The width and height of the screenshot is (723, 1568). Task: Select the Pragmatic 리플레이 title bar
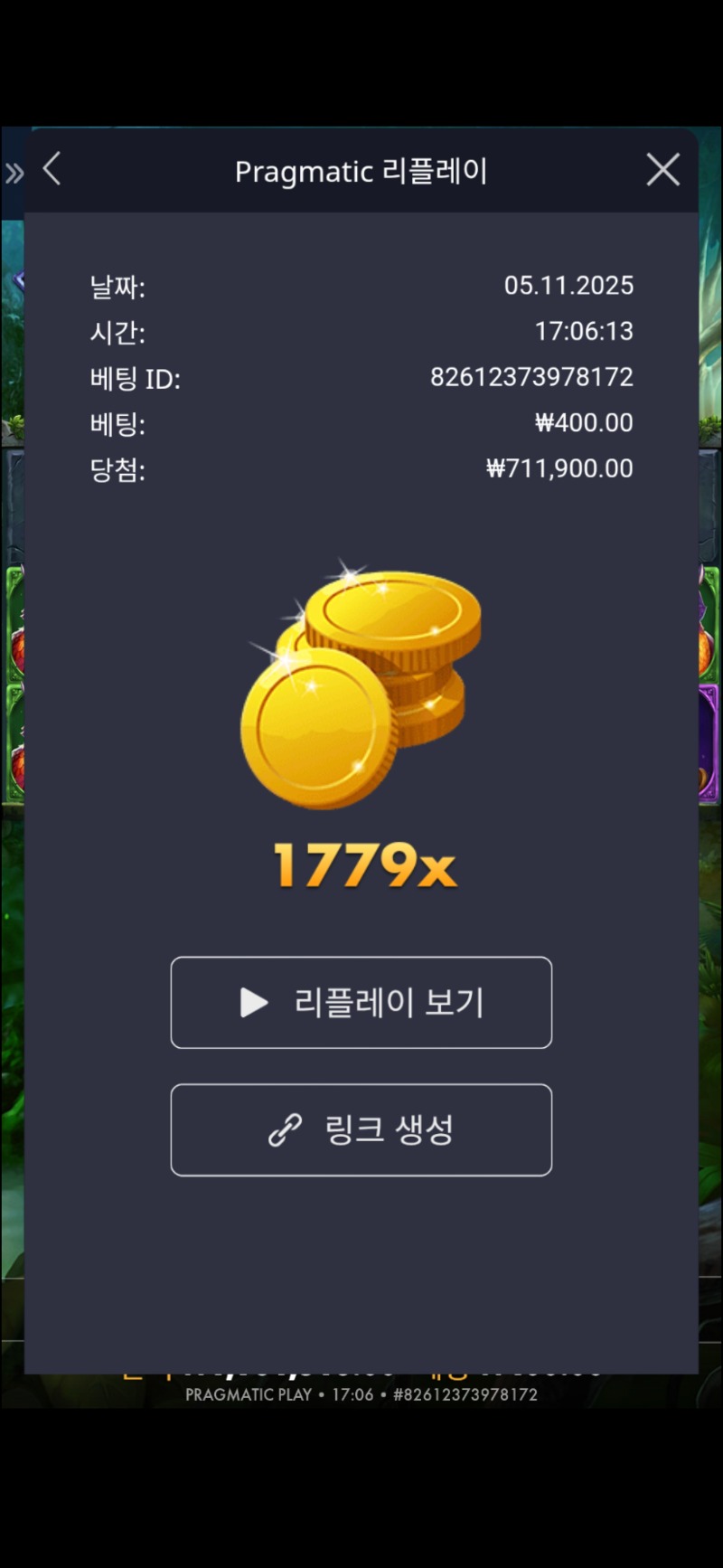361,172
